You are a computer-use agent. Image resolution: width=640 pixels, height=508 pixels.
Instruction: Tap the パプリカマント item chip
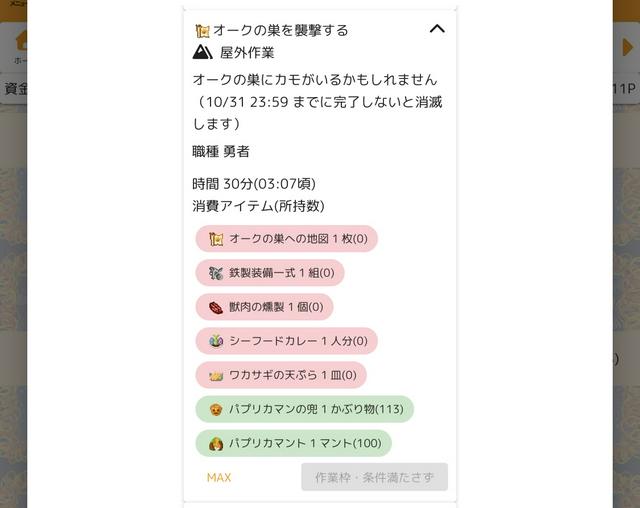(293, 443)
